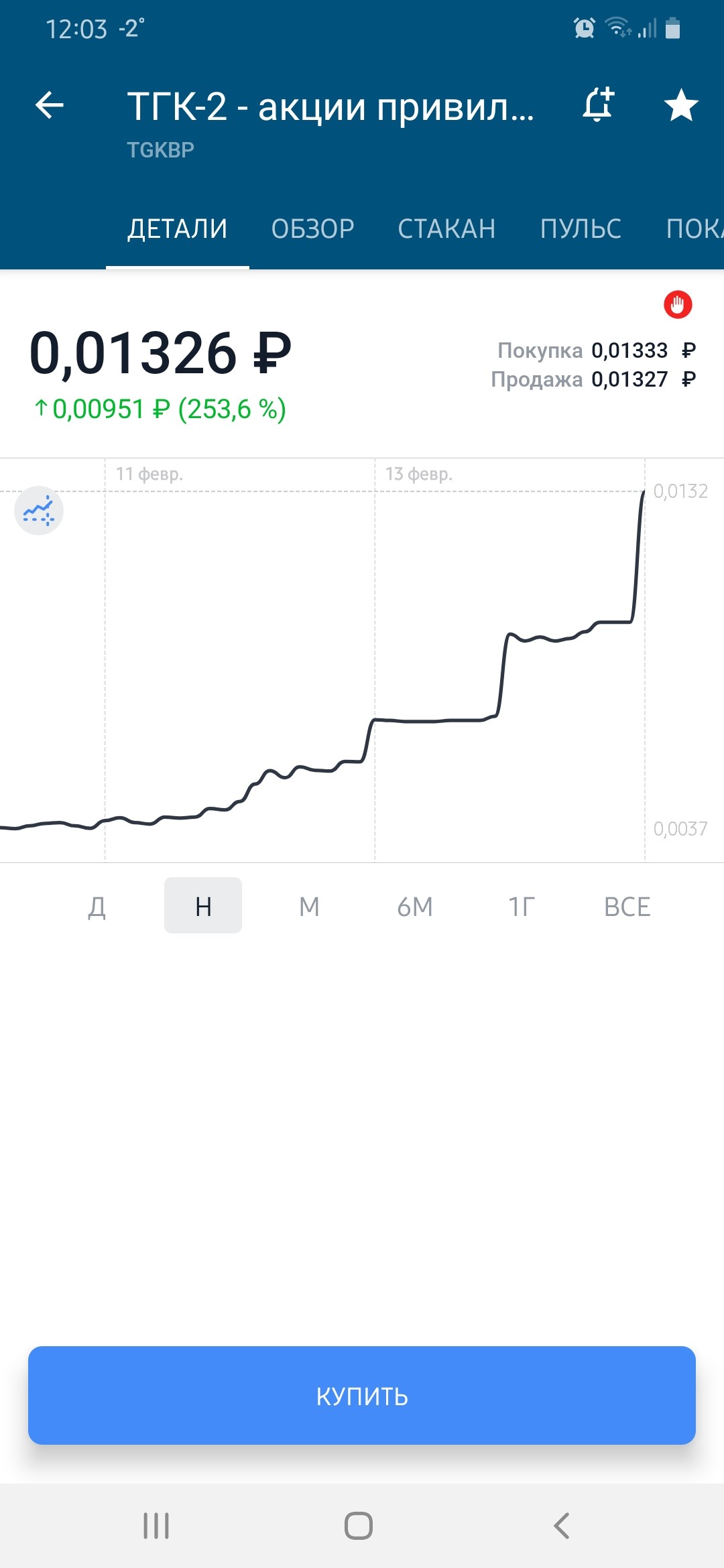Select the Н week chart period

[203, 906]
